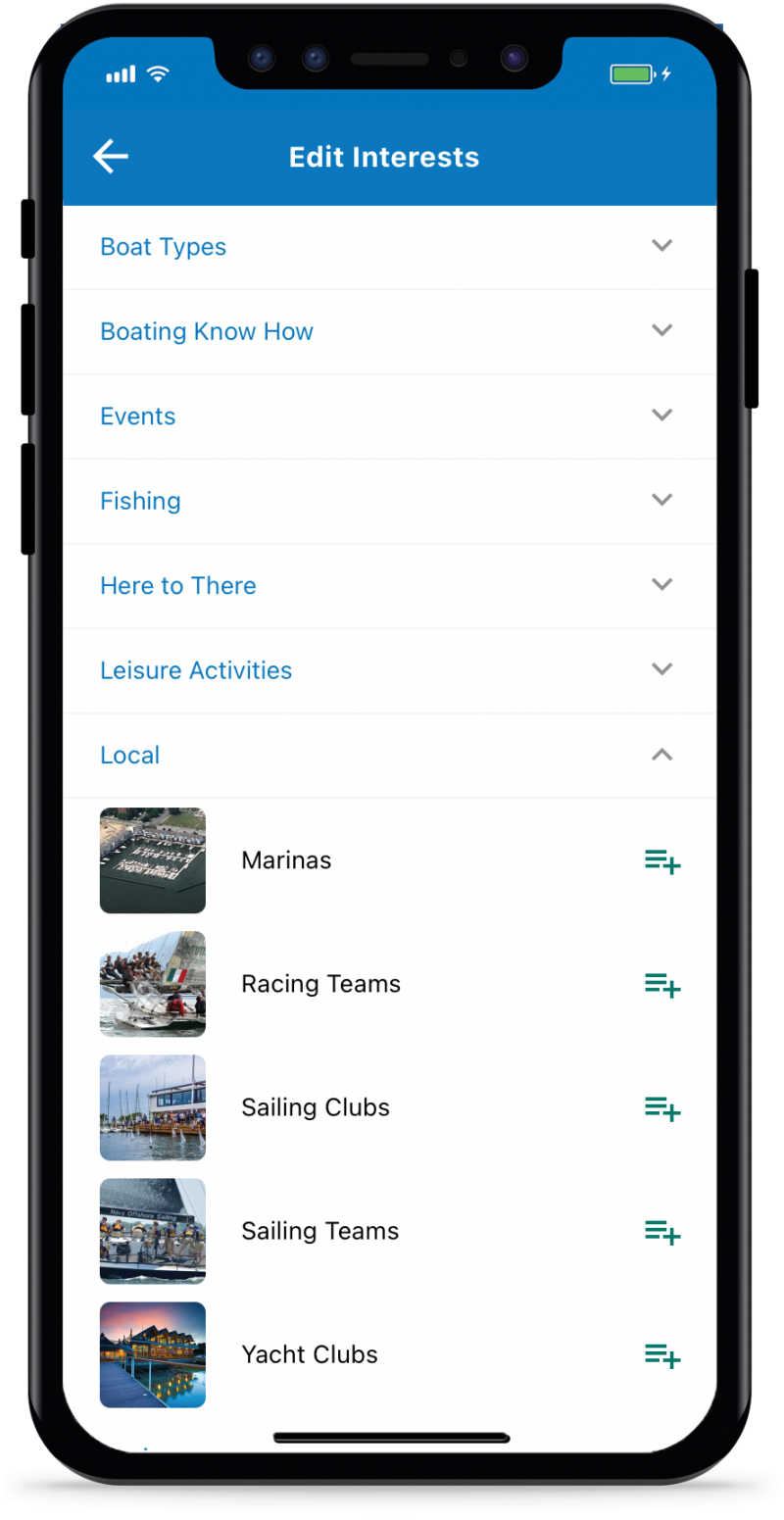Tap the Sailing Clubs list entry

click(315, 1108)
